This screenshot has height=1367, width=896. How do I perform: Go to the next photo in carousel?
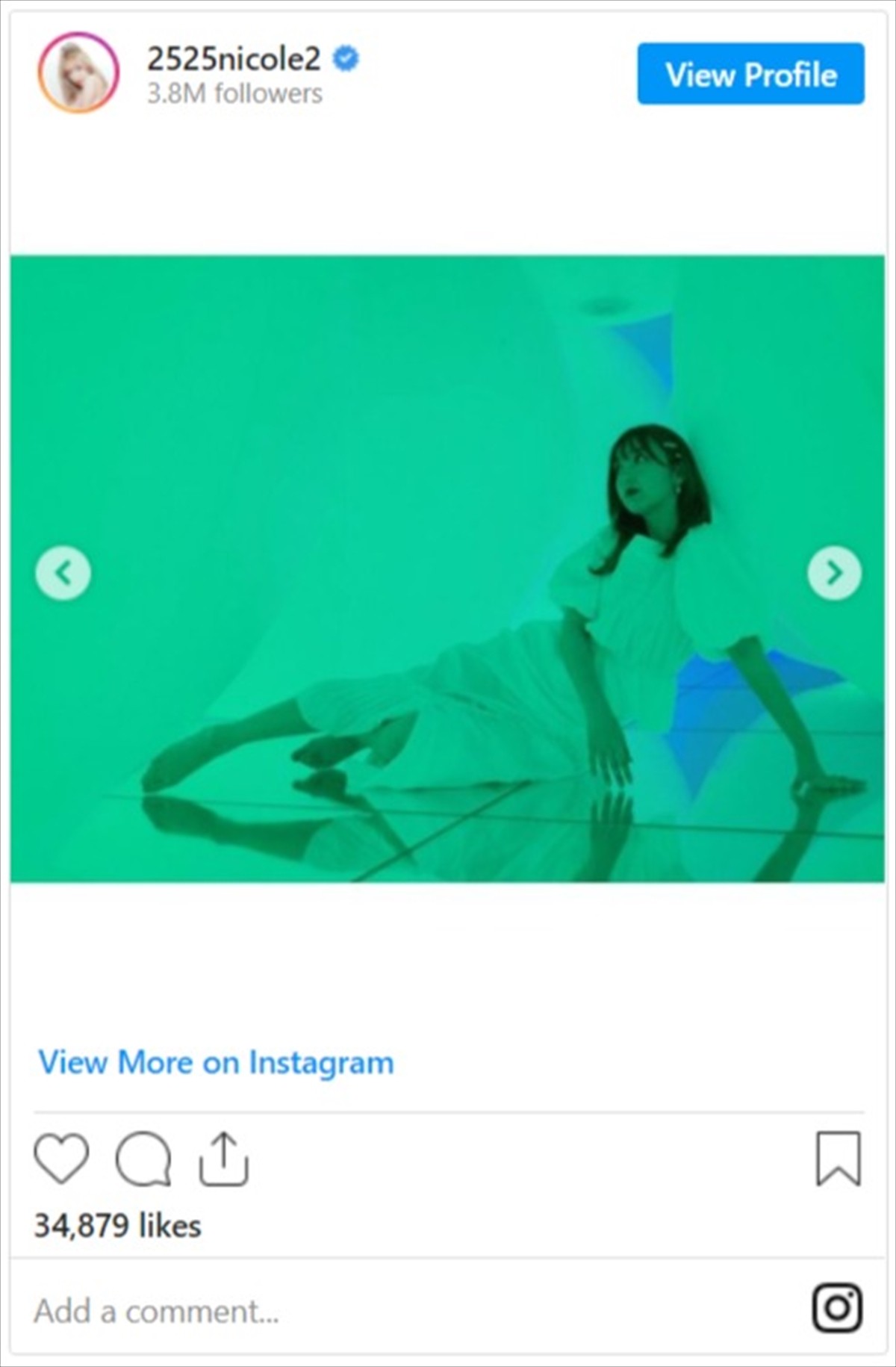(x=834, y=573)
